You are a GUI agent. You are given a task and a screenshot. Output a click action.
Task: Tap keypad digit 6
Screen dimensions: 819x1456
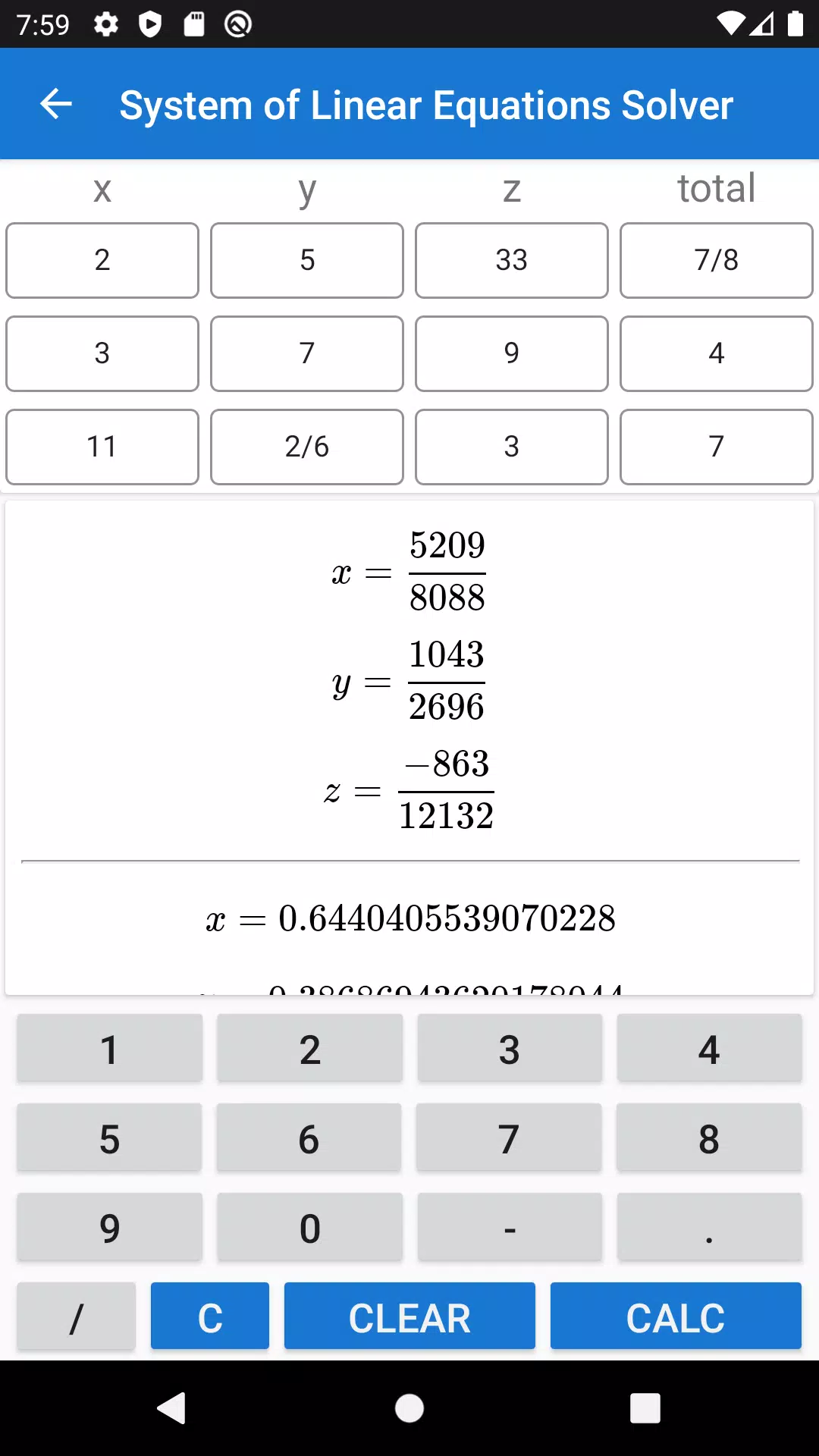click(309, 1137)
